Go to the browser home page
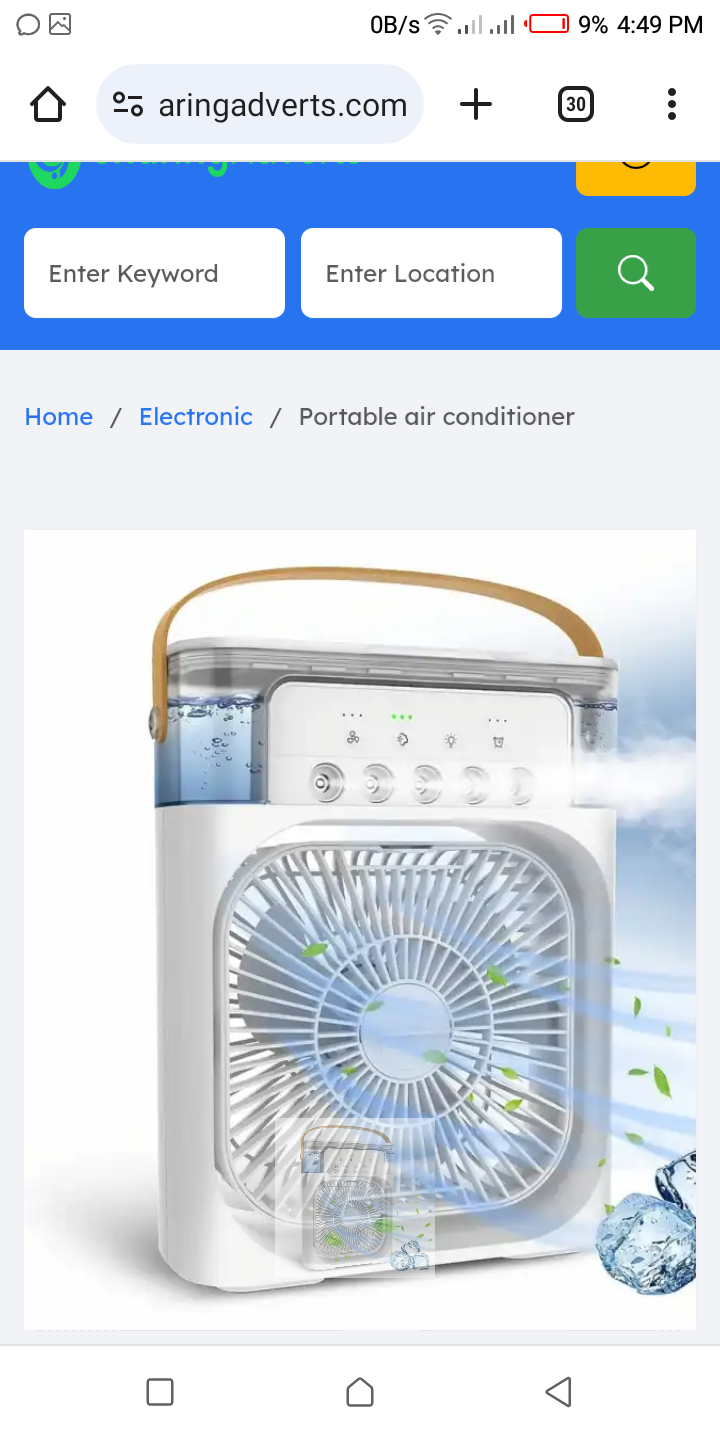Screen dimensions: 720x1440 tap(48, 104)
